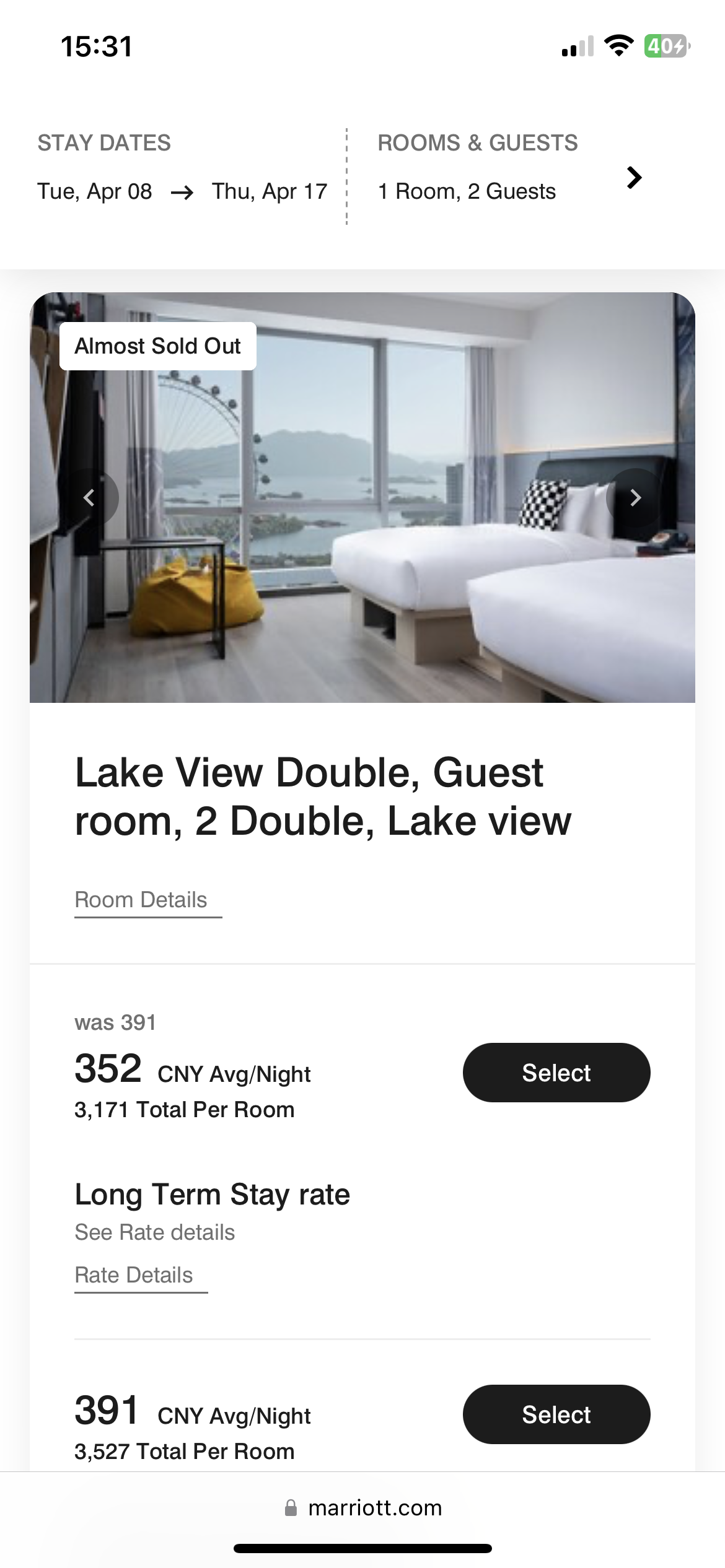The width and height of the screenshot is (725, 1568).
Task: Select the 352 CNY Long Term Stay rate
Action: 556,1073
